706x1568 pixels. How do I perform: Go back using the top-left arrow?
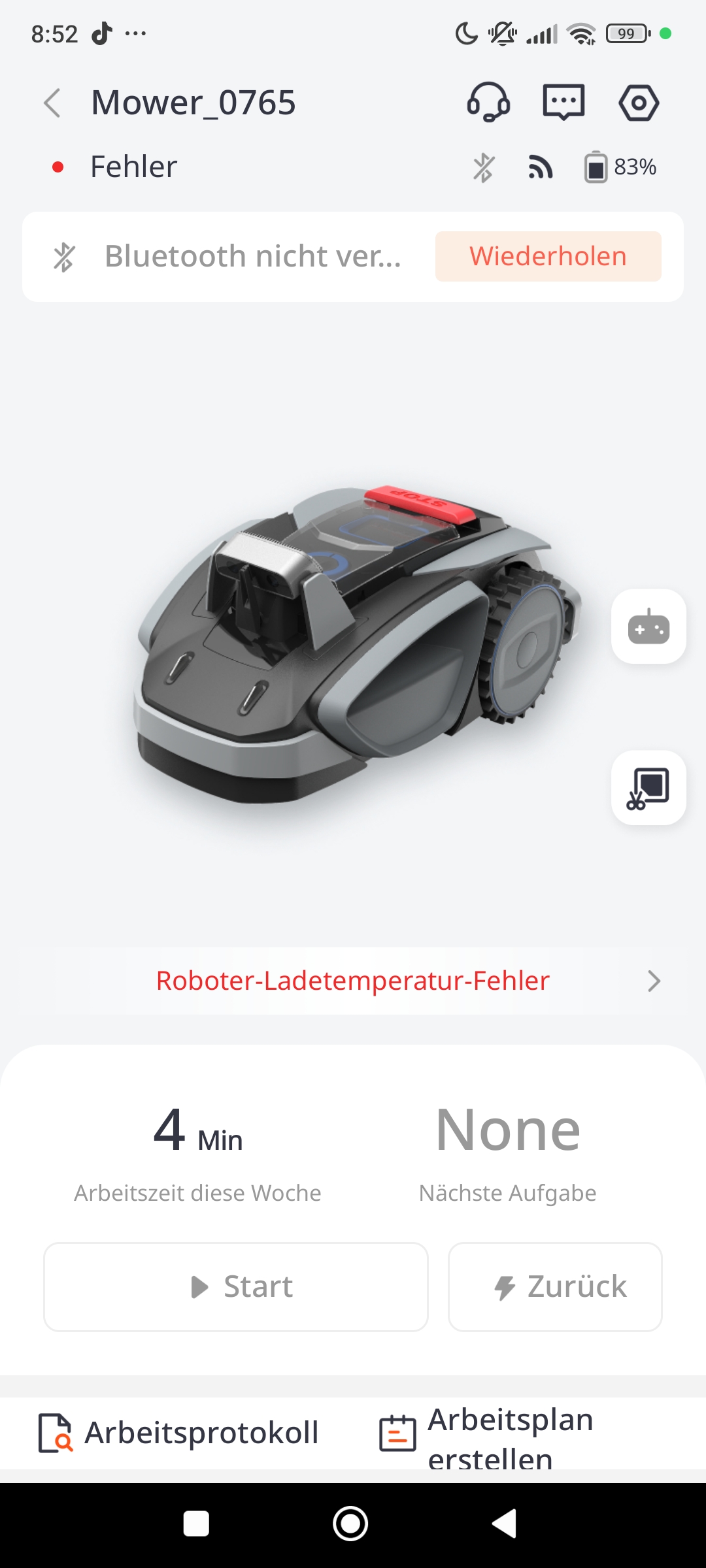click(x=52, y=103)
